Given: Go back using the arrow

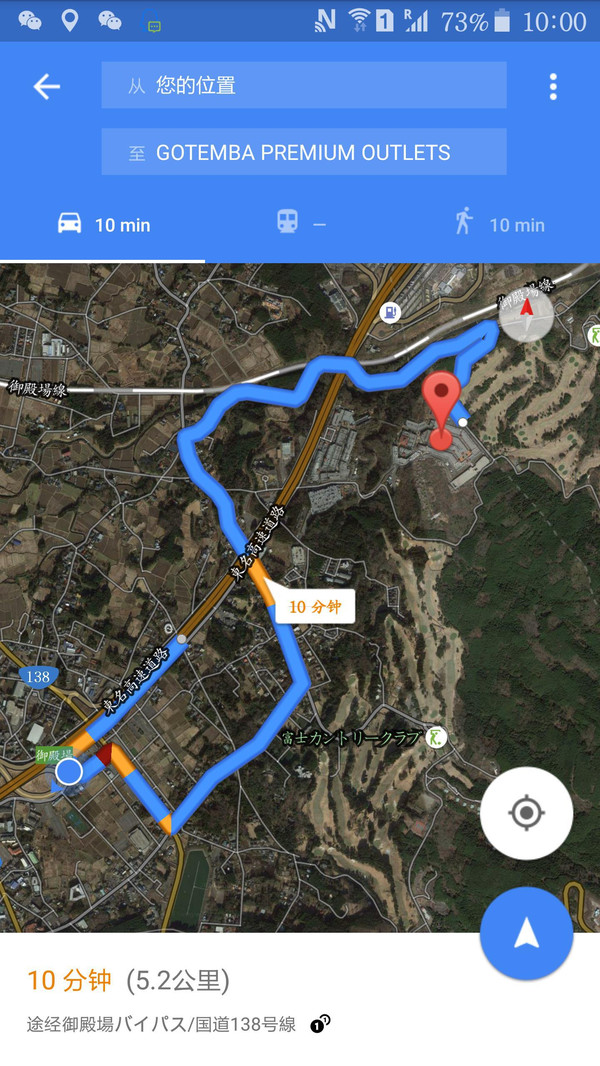Looking at the screenshot, I should 47,87.
